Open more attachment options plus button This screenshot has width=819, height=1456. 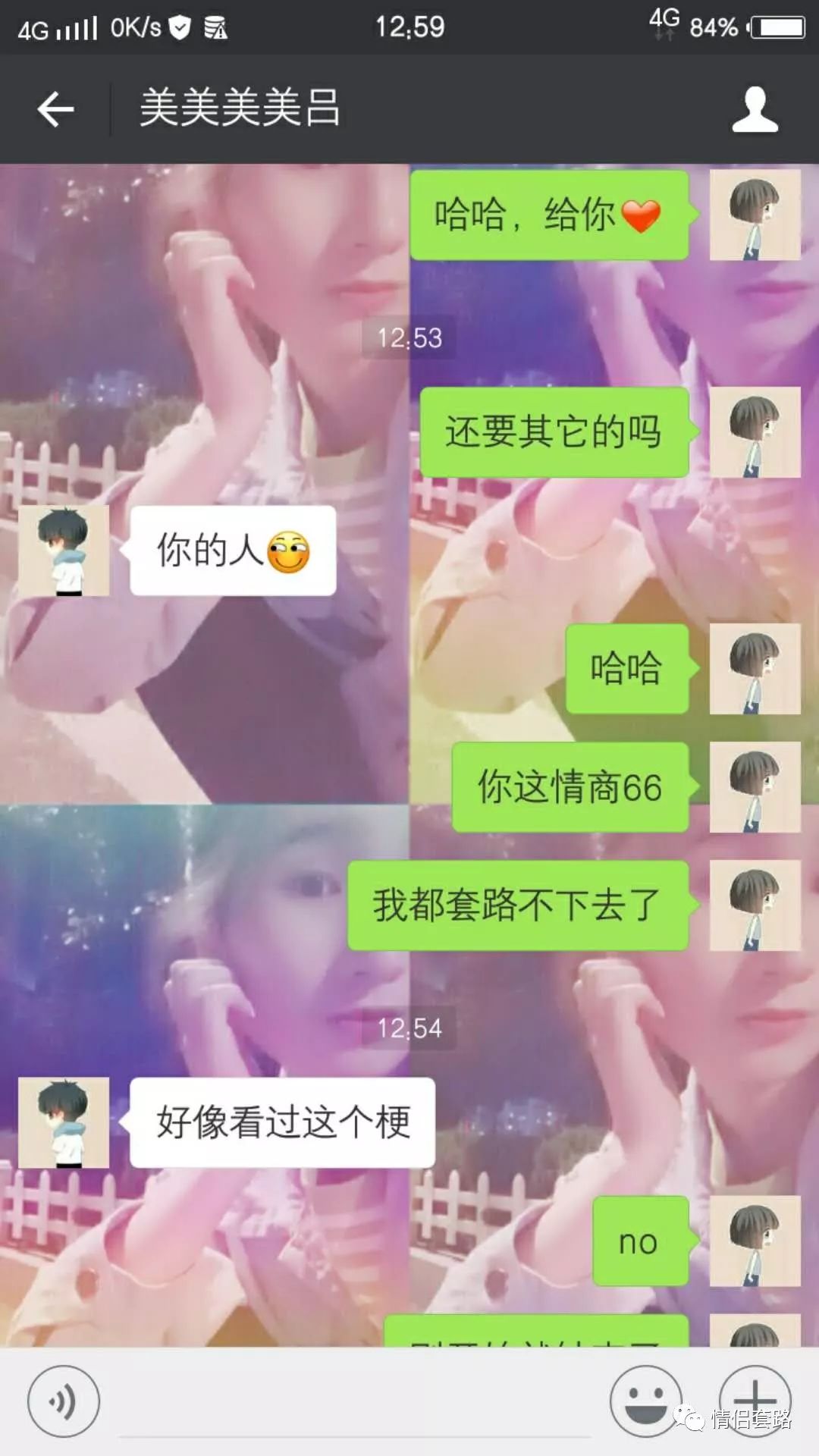[755, 1401]
